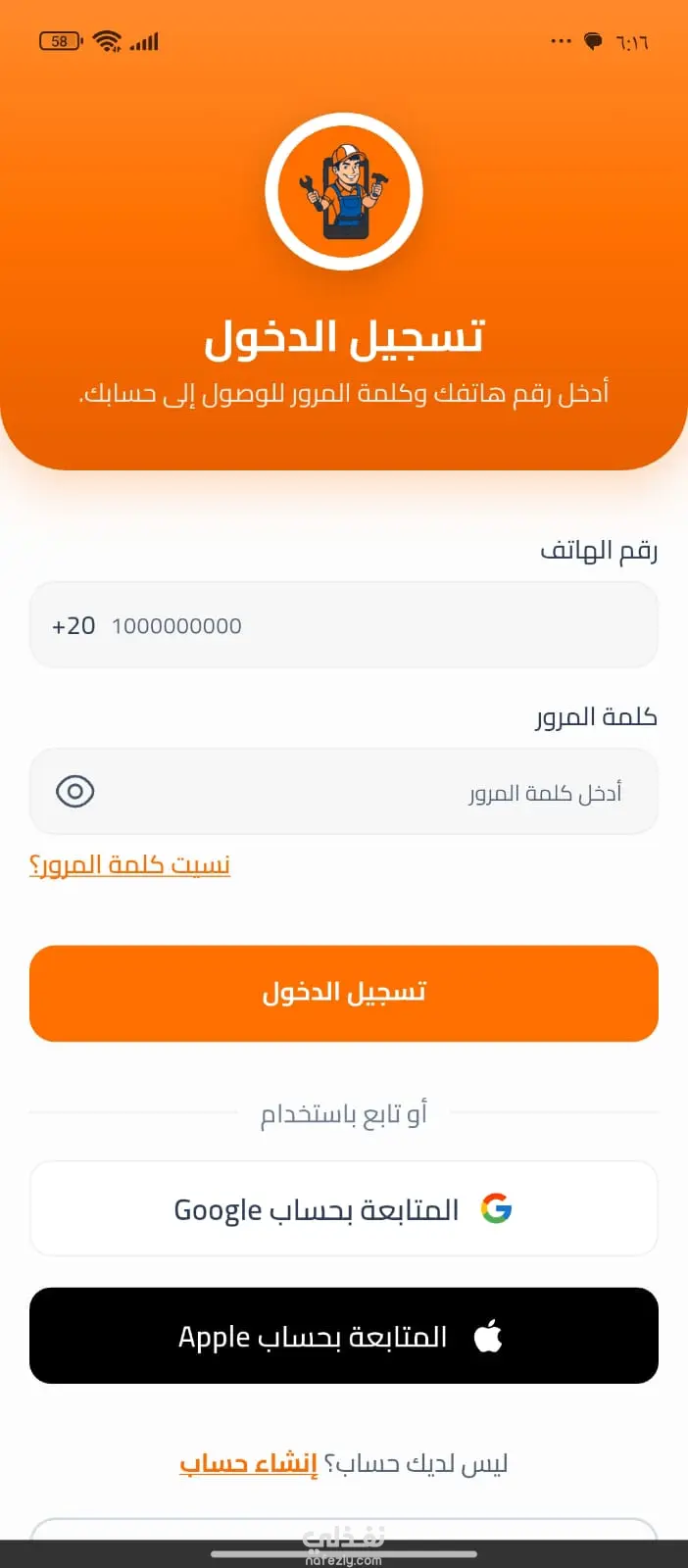Show password with the eye icon
The height and width of the screenshot is (1568, 688).
(75, 792)
